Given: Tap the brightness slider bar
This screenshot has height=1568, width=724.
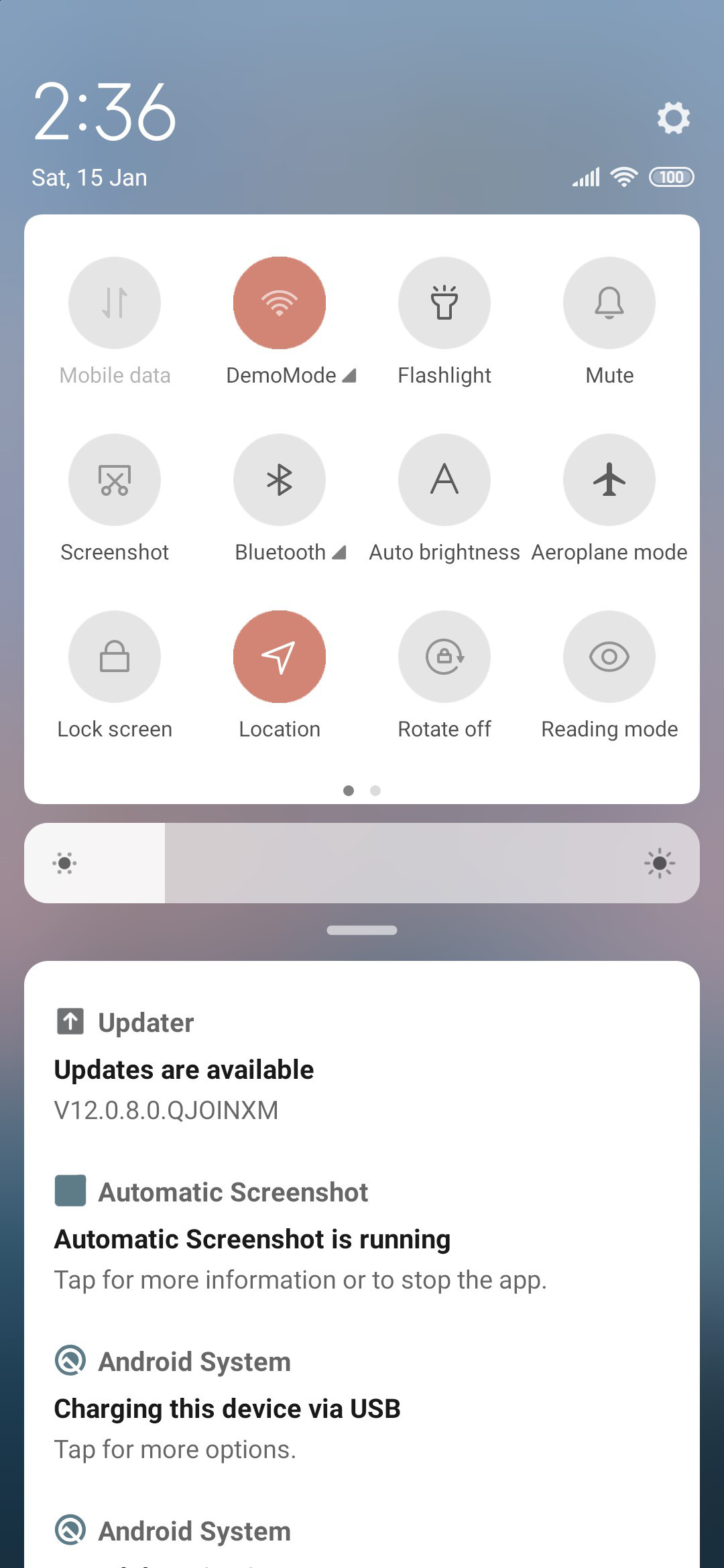Looking at the screenshot, I should 362,863.
